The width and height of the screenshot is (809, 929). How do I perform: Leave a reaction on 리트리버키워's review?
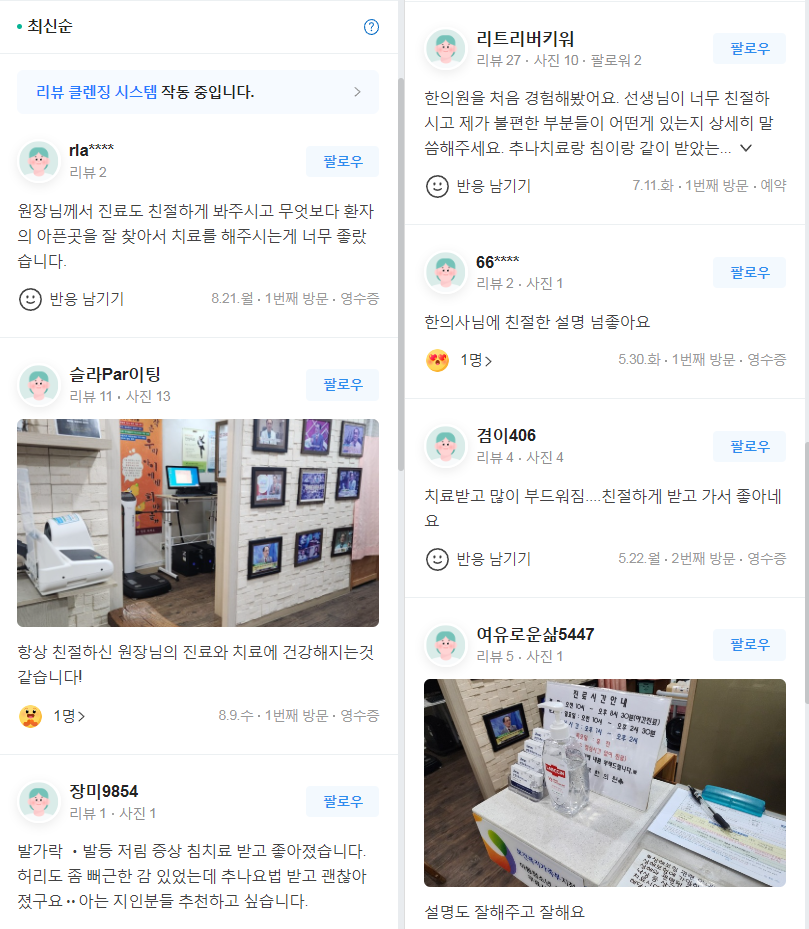pos(478,186)
